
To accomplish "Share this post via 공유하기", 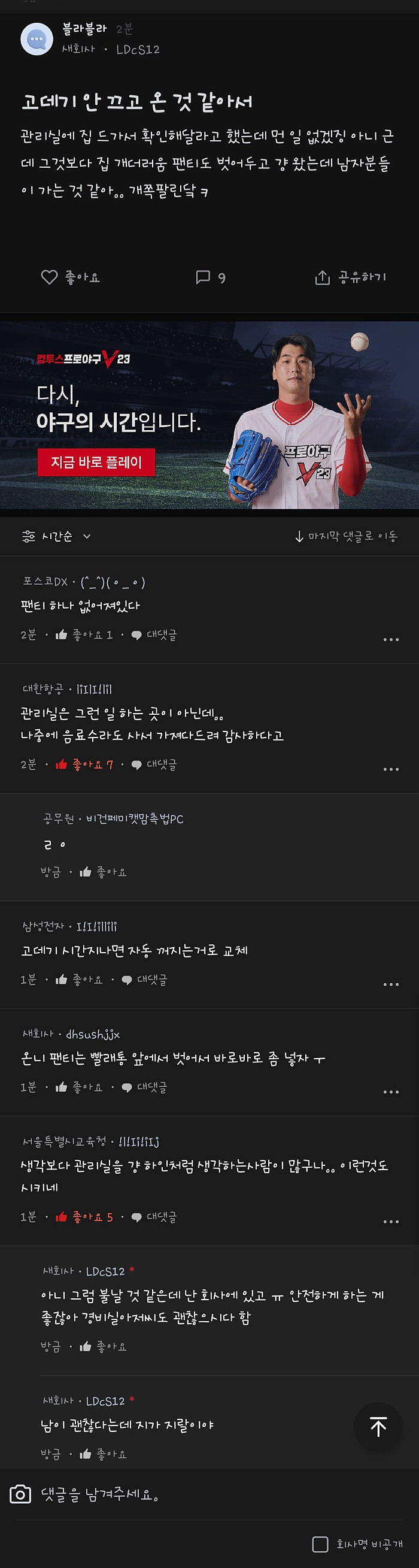I will click(x=350, y=277).
